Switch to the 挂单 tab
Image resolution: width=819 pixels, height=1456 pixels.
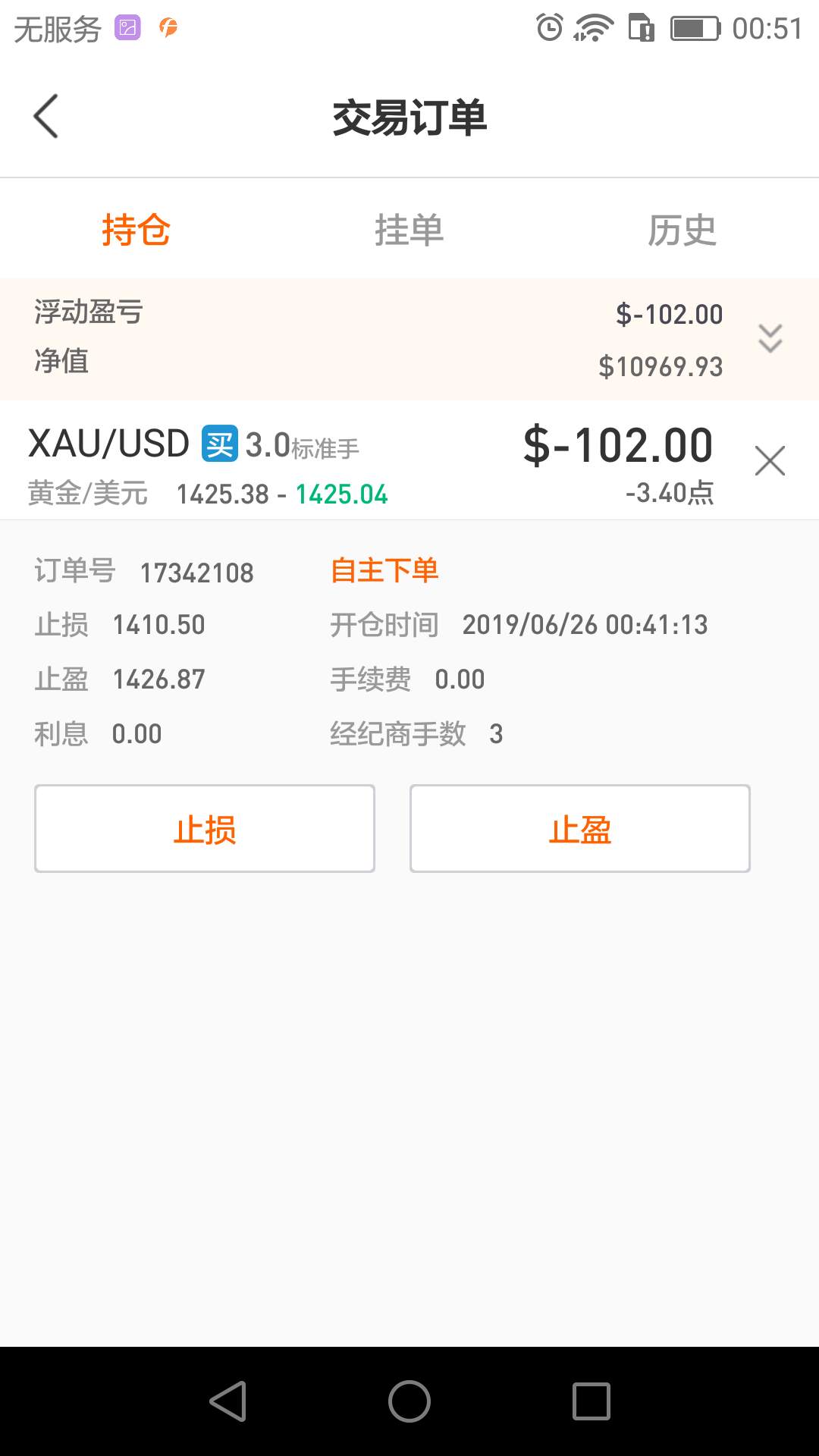409,230
